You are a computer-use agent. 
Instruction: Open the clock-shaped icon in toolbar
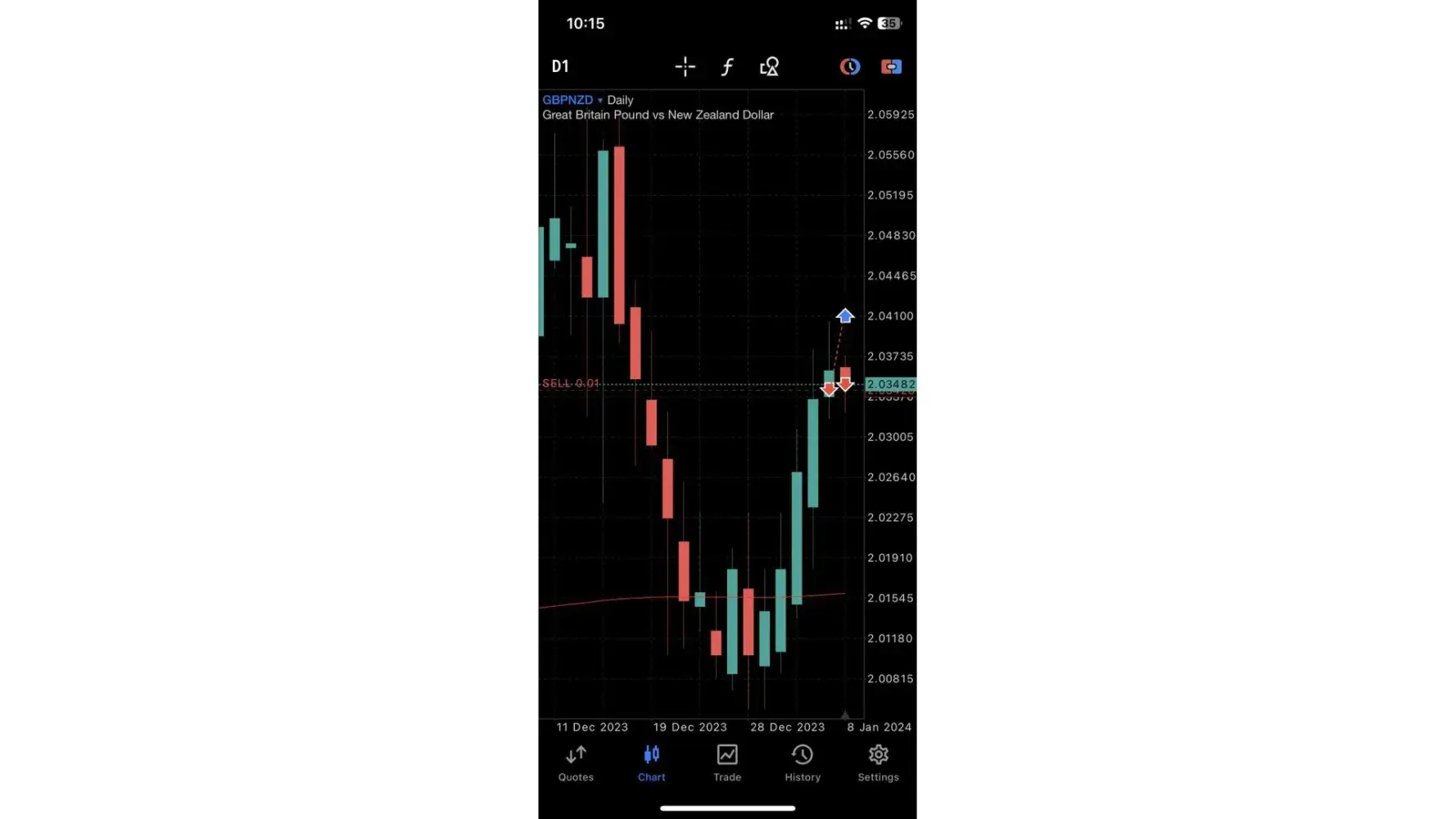coord(849,66)
